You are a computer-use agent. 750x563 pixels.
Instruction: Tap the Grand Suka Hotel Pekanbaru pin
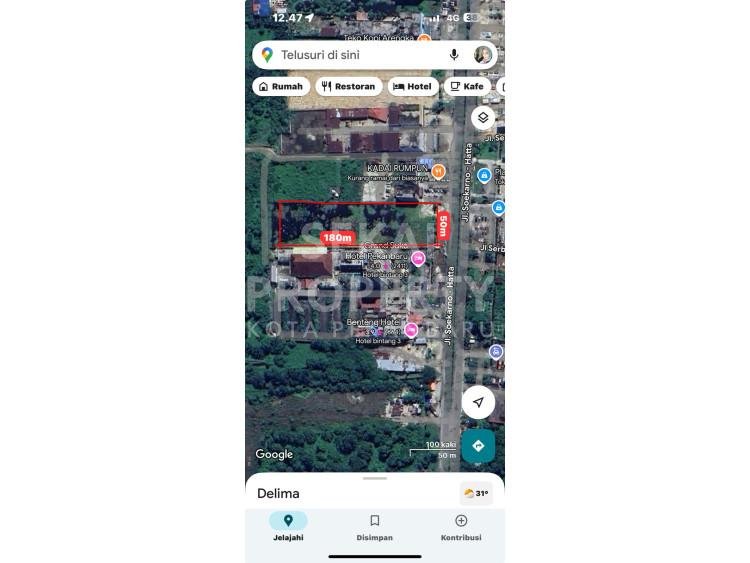pyautogui.click(x=418, y=259)
